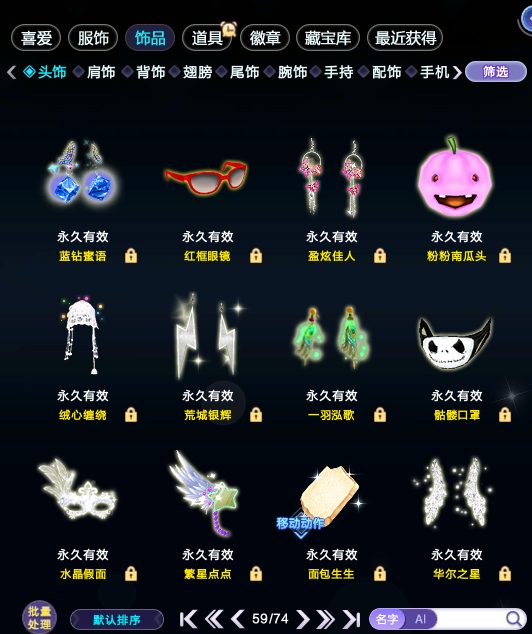Tap the 筛选 filter button

point(496,72)
